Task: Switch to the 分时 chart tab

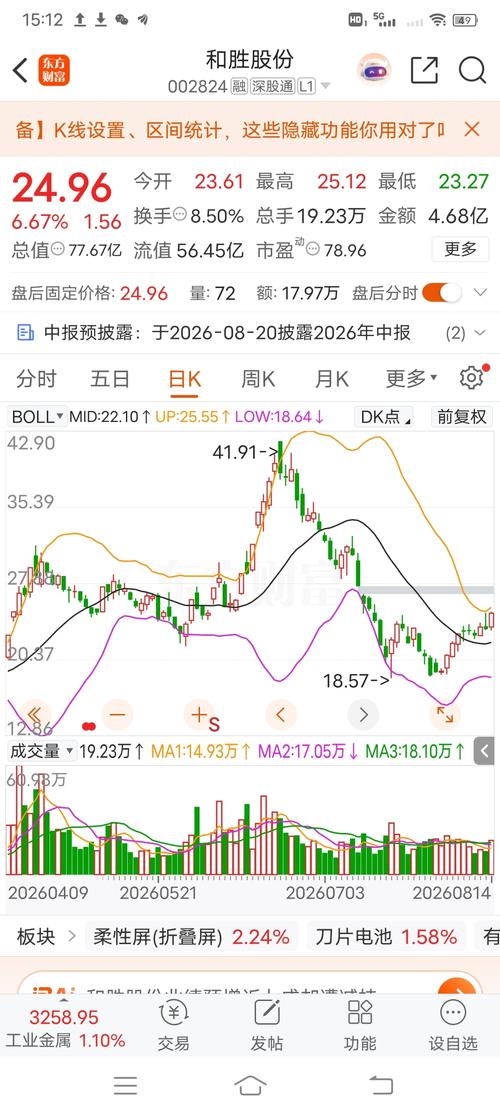Action: [36, 379]
